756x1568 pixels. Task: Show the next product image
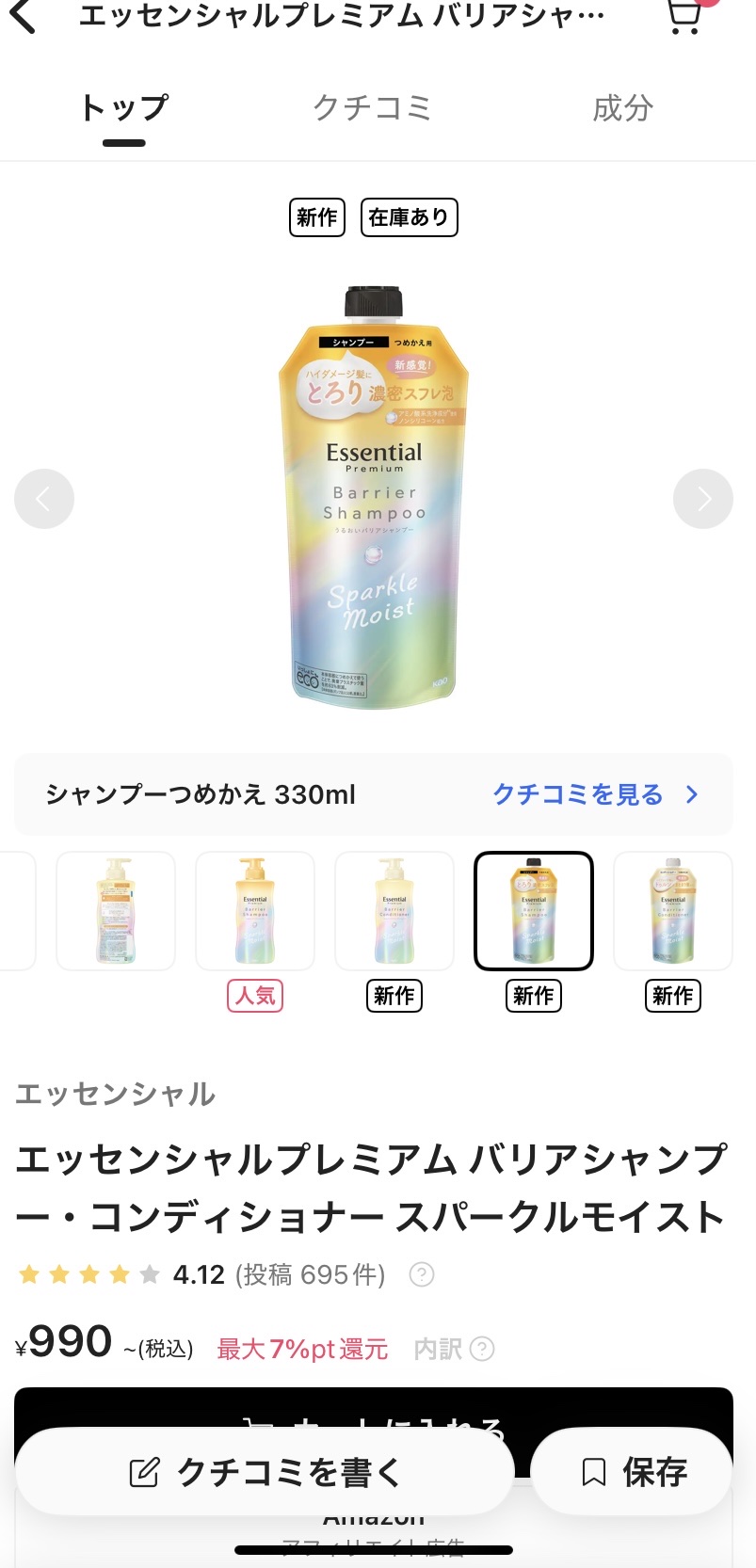[x=703, y=499]
